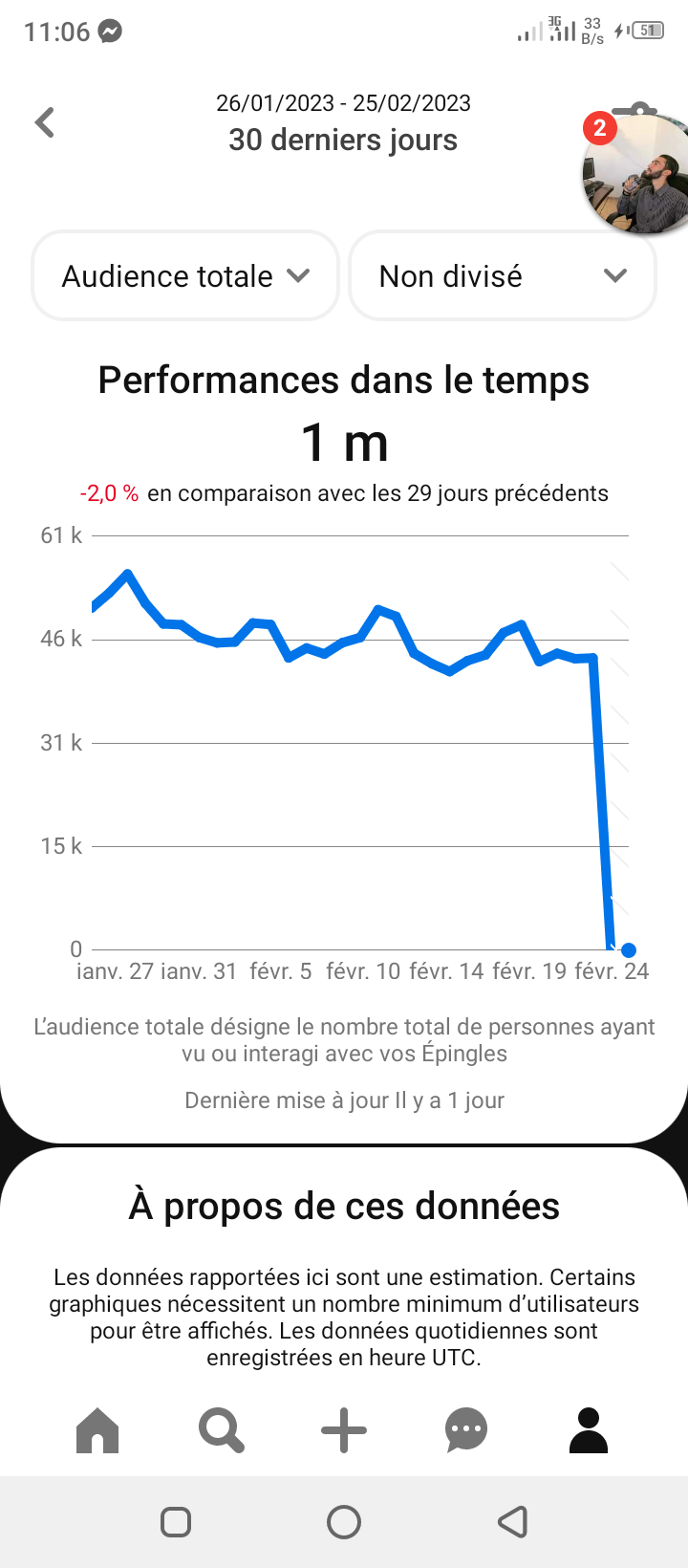Open recent apps from navigation bar
Image resolution: width=688 pixels, height=1568 pixels.
(x=176, y=1521)
